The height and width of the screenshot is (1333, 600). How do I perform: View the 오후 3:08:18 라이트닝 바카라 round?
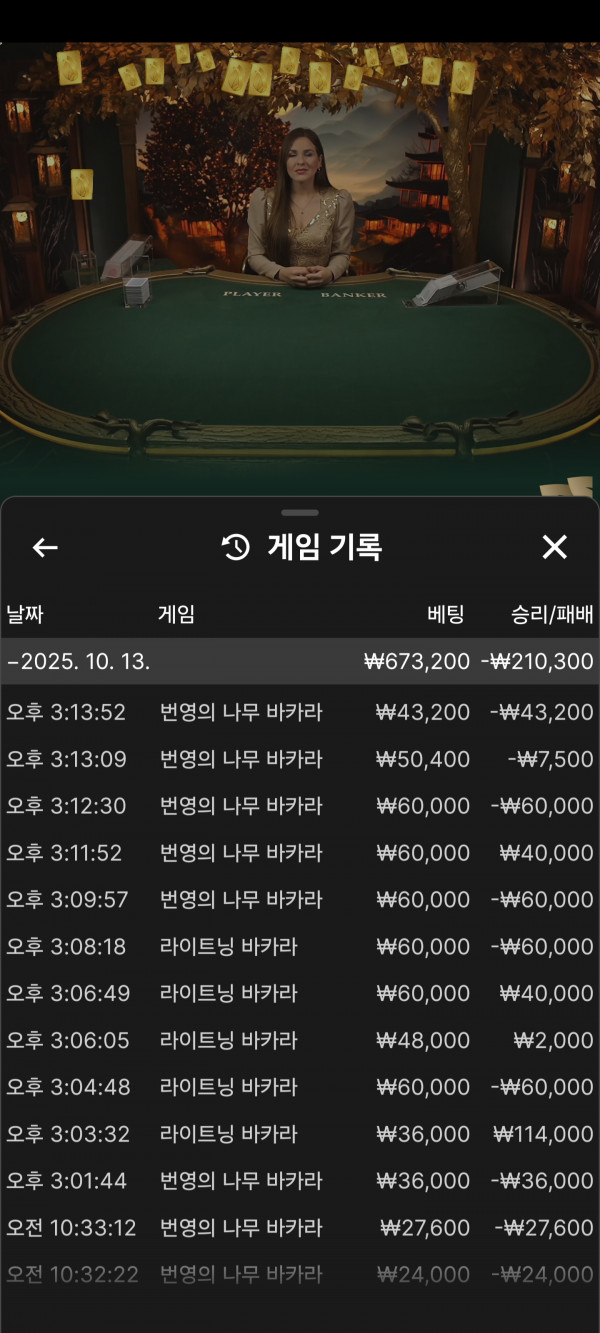pos(300,946)
